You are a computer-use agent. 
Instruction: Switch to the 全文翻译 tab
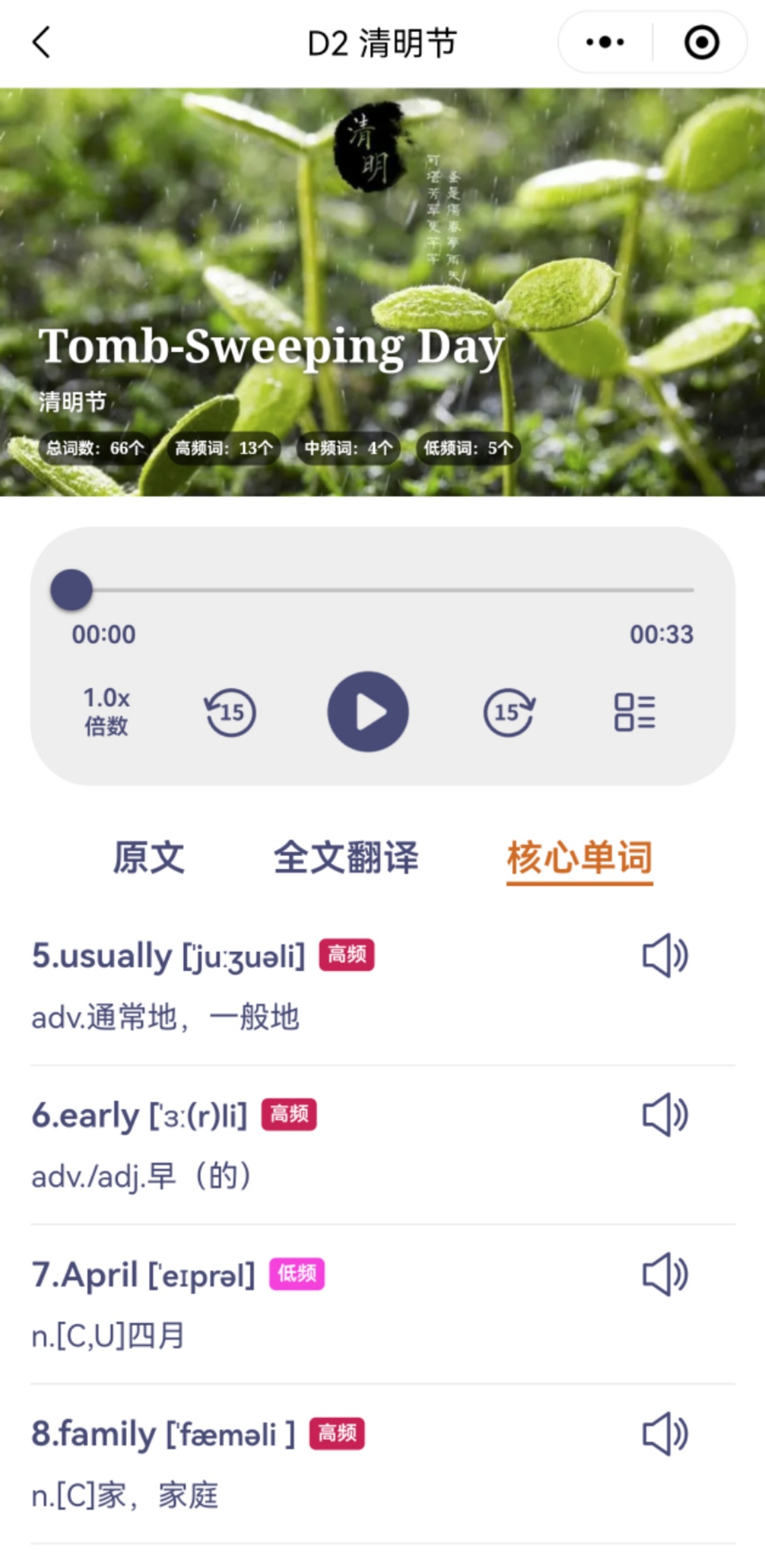(346, 857)
